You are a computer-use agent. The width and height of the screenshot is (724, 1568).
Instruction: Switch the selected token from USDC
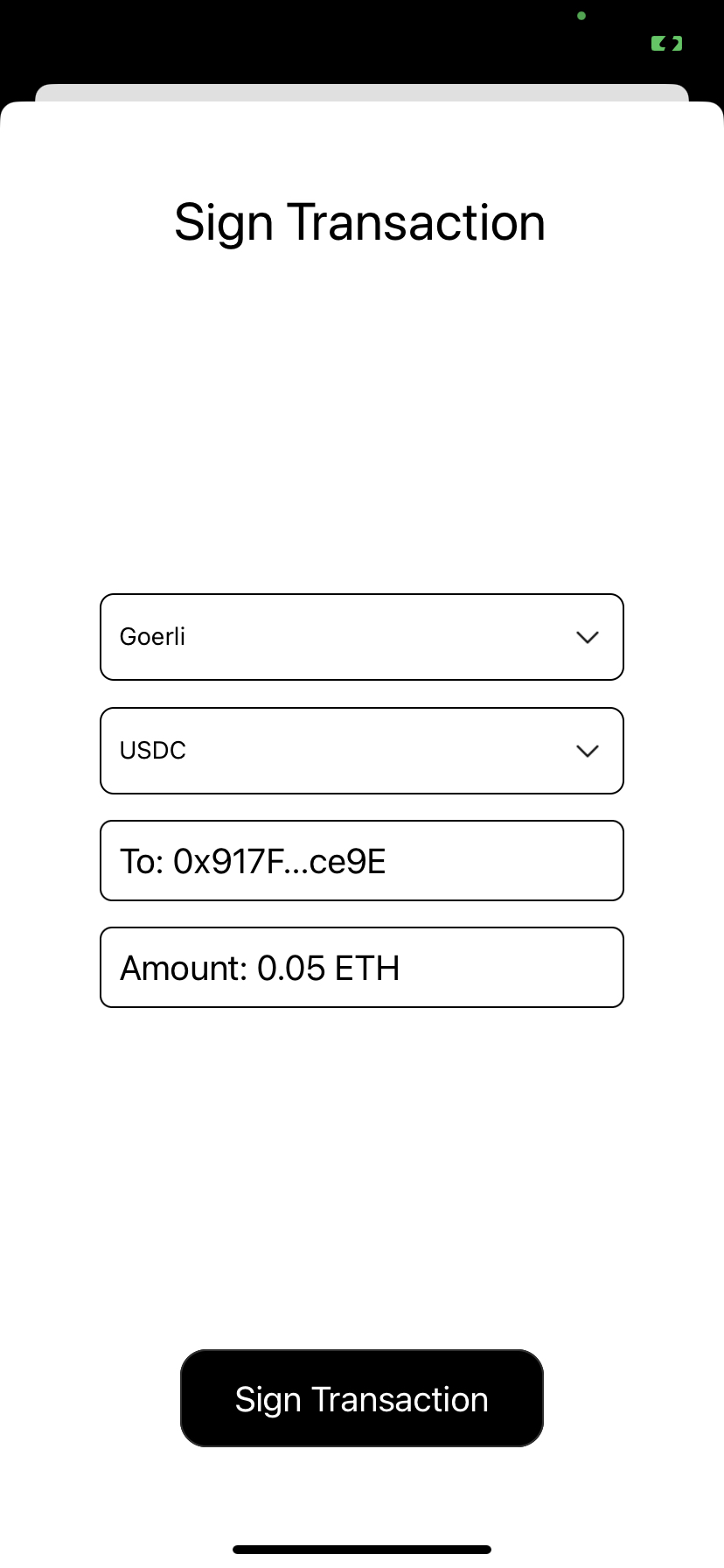click(x=361, y=751)
